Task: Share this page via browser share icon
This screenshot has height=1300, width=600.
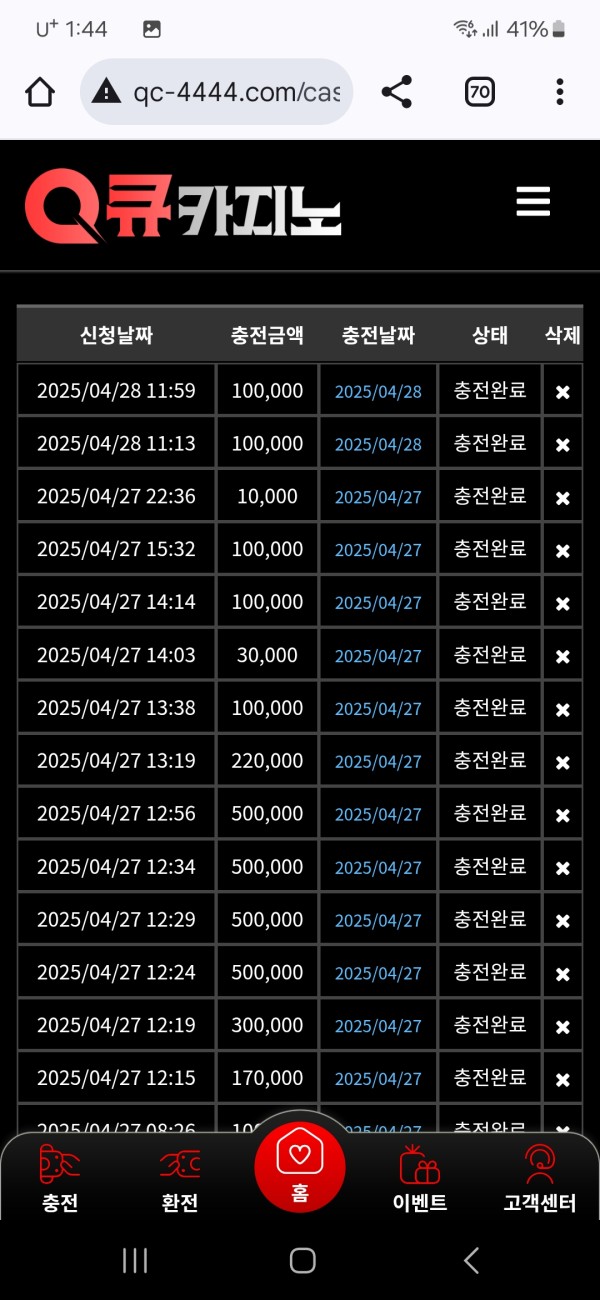Action: coord(397,93)
